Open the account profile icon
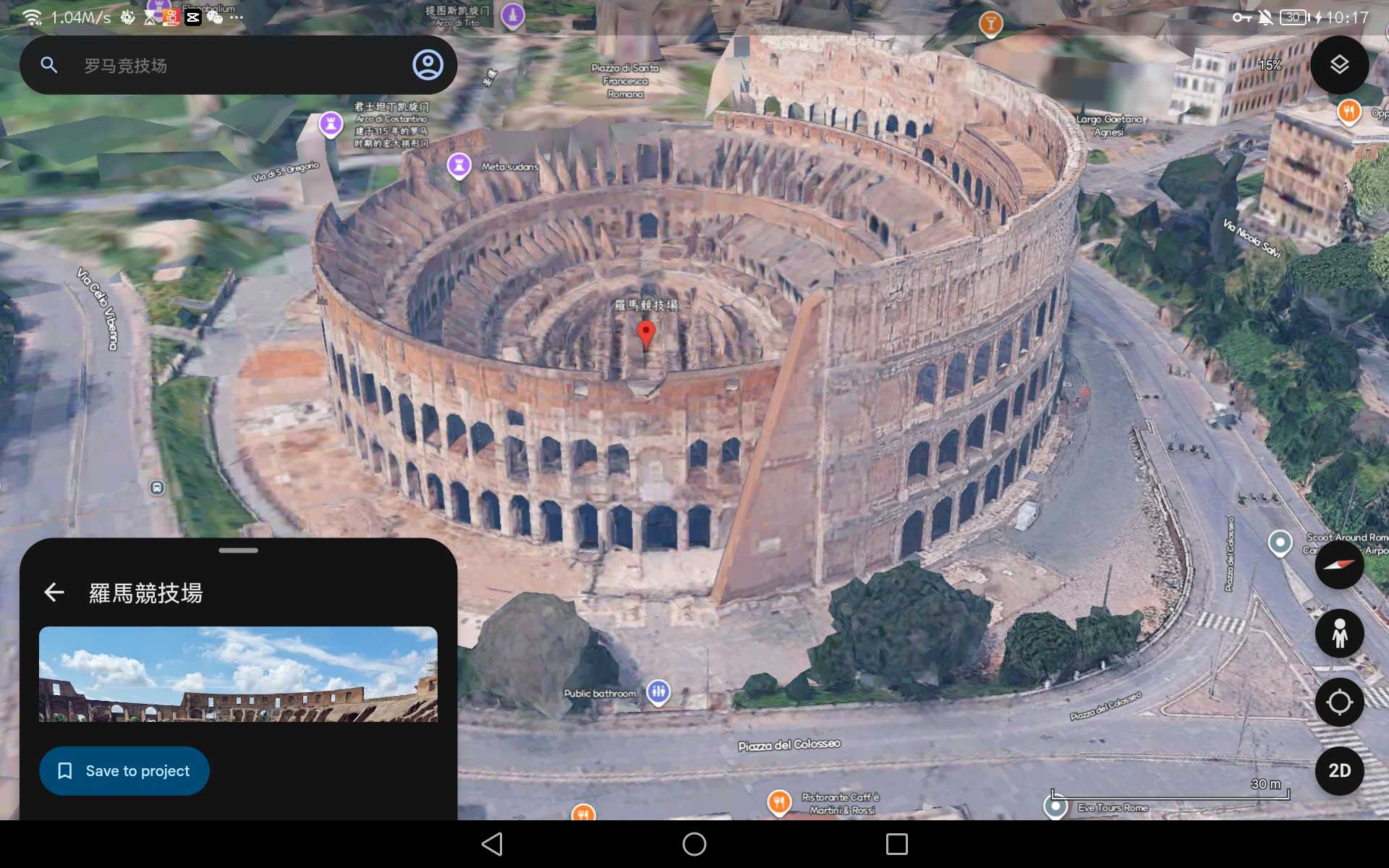Viewport: 1389px width, 868px height. [428, 65]
